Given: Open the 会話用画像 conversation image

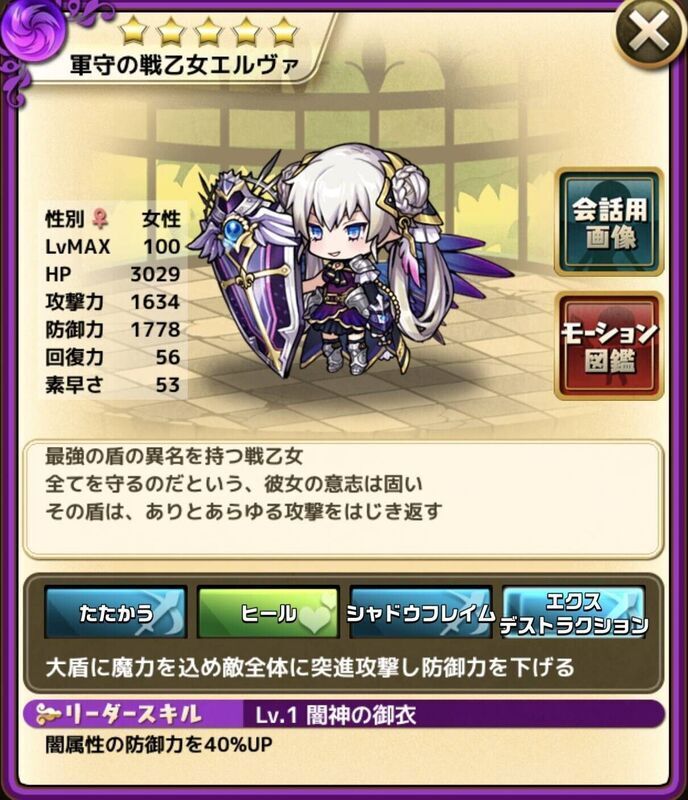Looking at the screenshot, I should pos(610,221).
